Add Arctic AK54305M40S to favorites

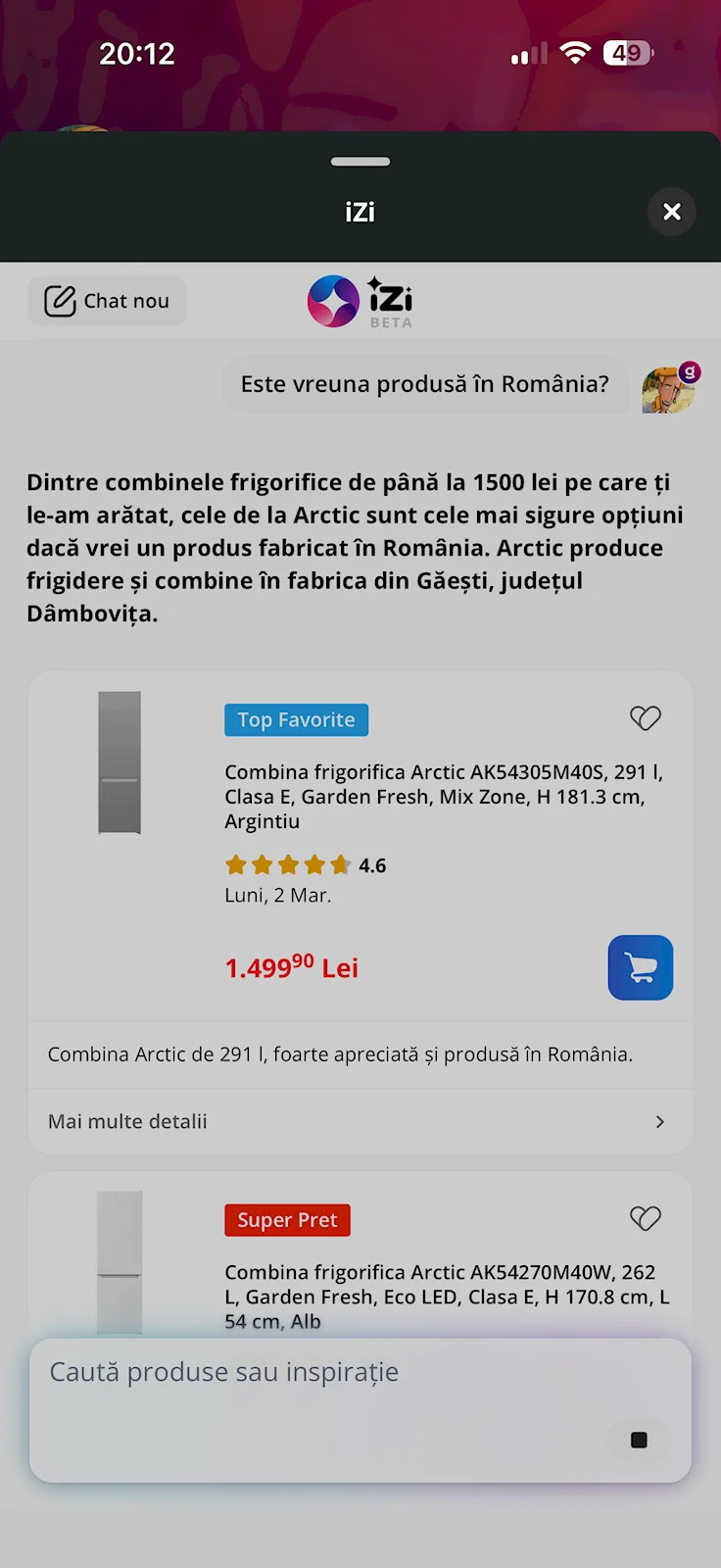645,718
